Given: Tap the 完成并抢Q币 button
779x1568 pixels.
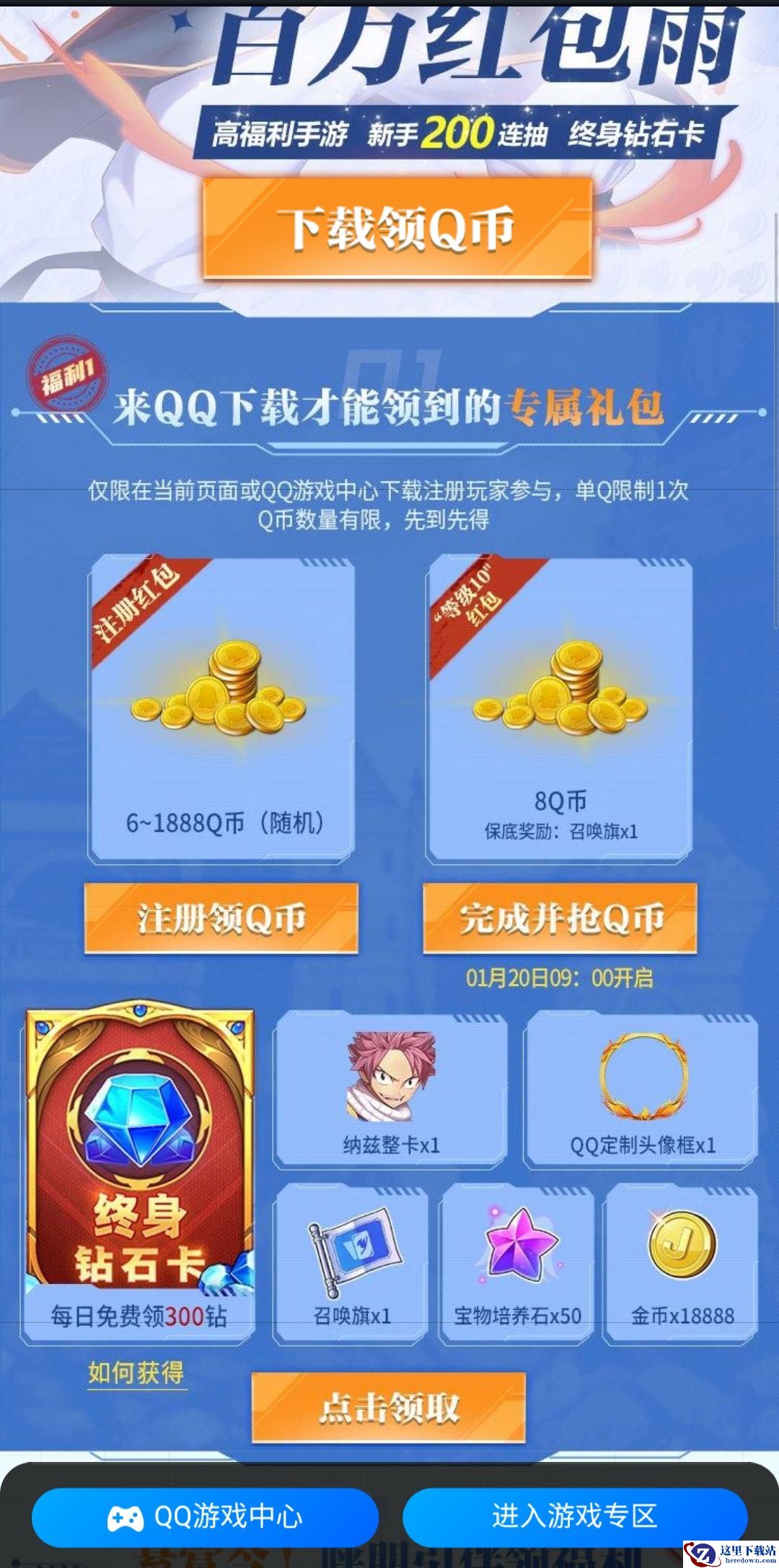Looking at the screenshot, I should (x=560, y=918).
